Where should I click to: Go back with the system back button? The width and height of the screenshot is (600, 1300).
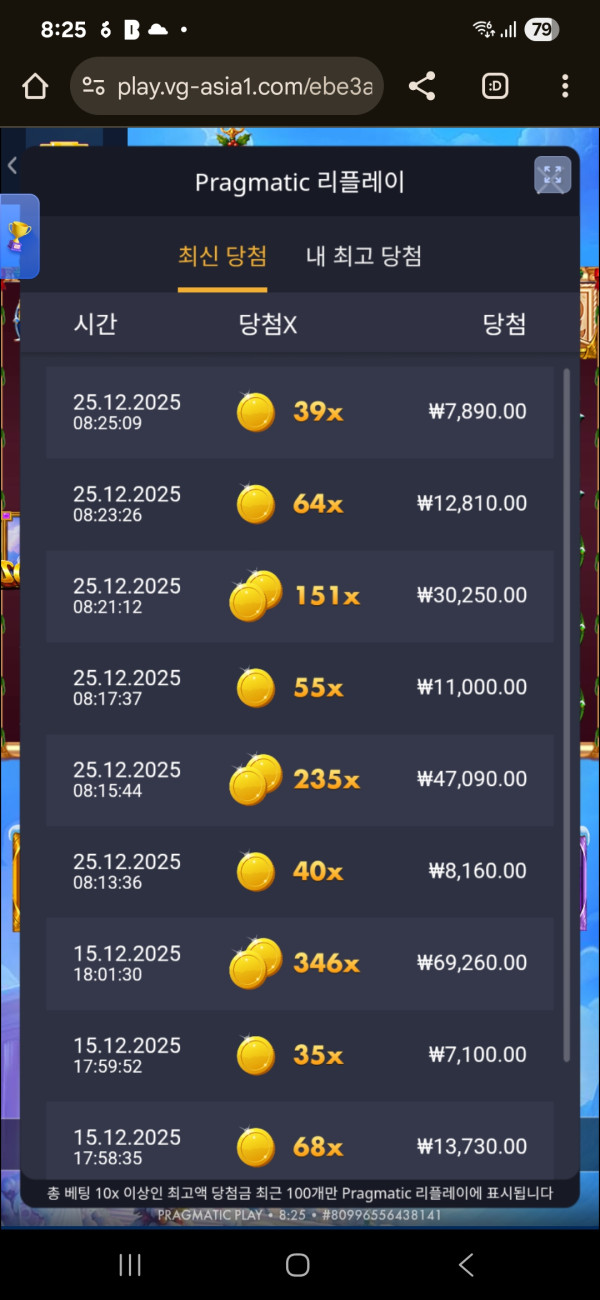[x=466, y=1265]
